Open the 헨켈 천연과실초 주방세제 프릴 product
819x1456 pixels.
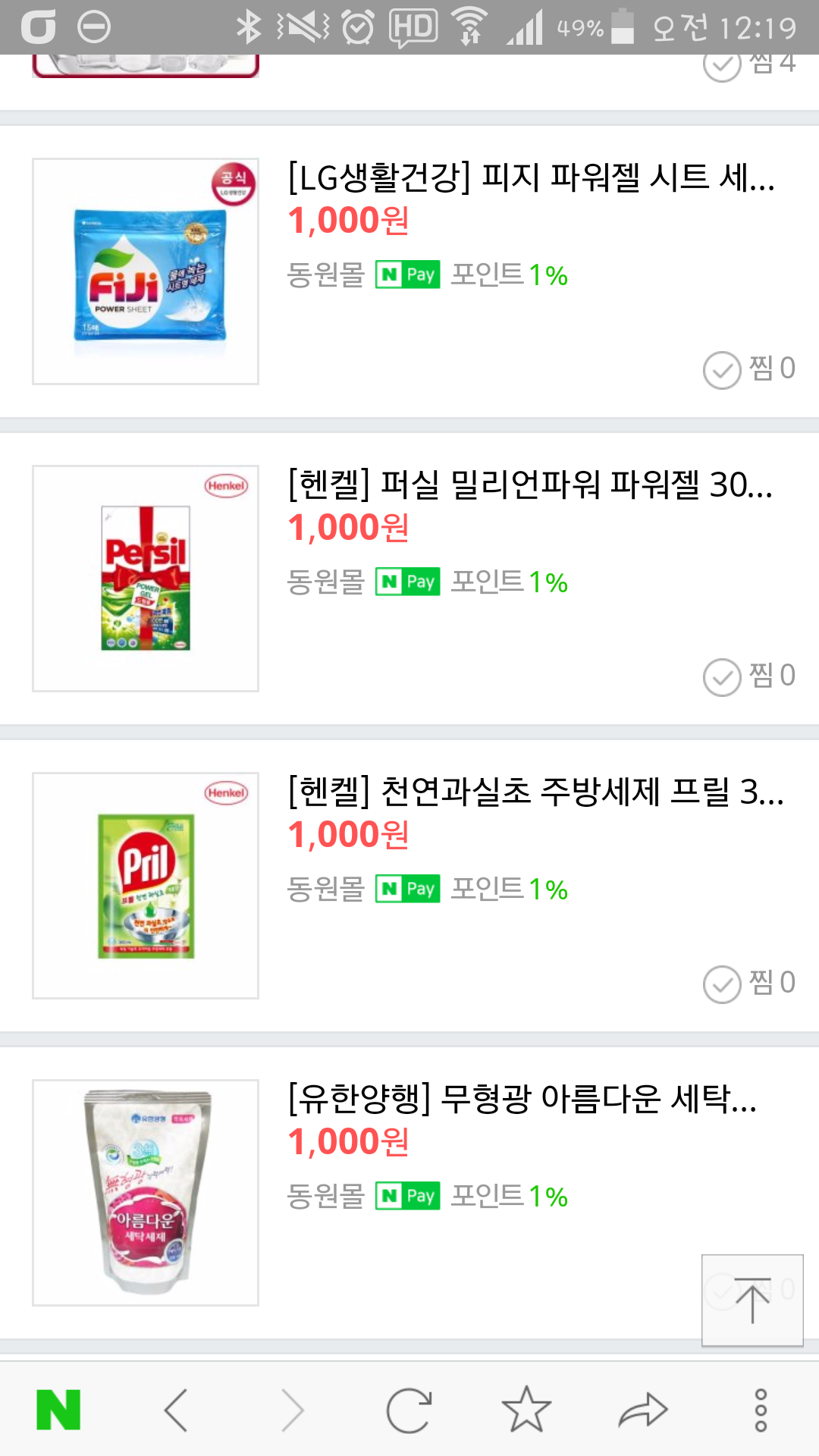(x=535, y=792)
